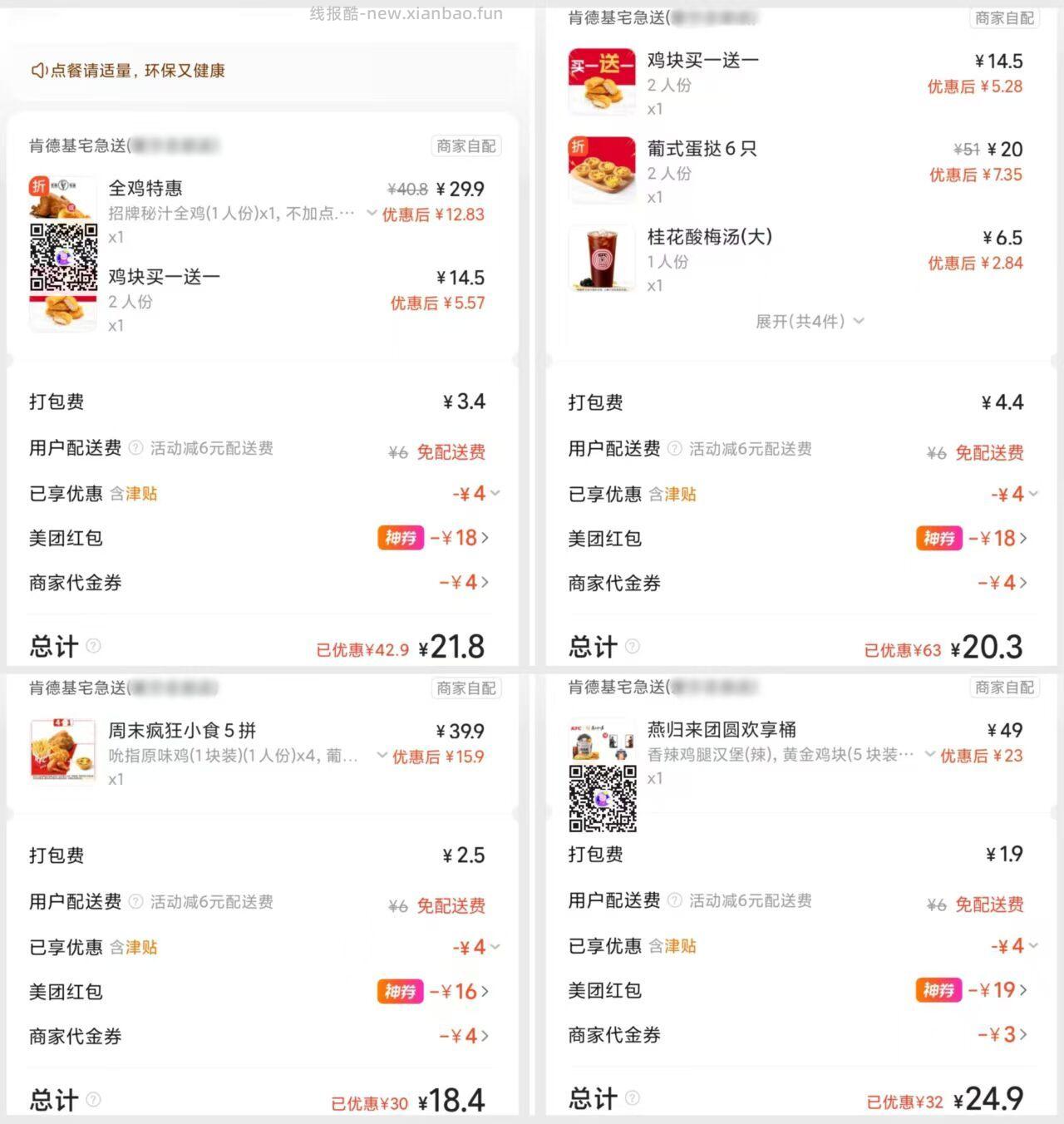This screenshot has width=1064, height=1124.
Task: Click the 商家自配 delivery tag
Action: (x=465, y=145)
